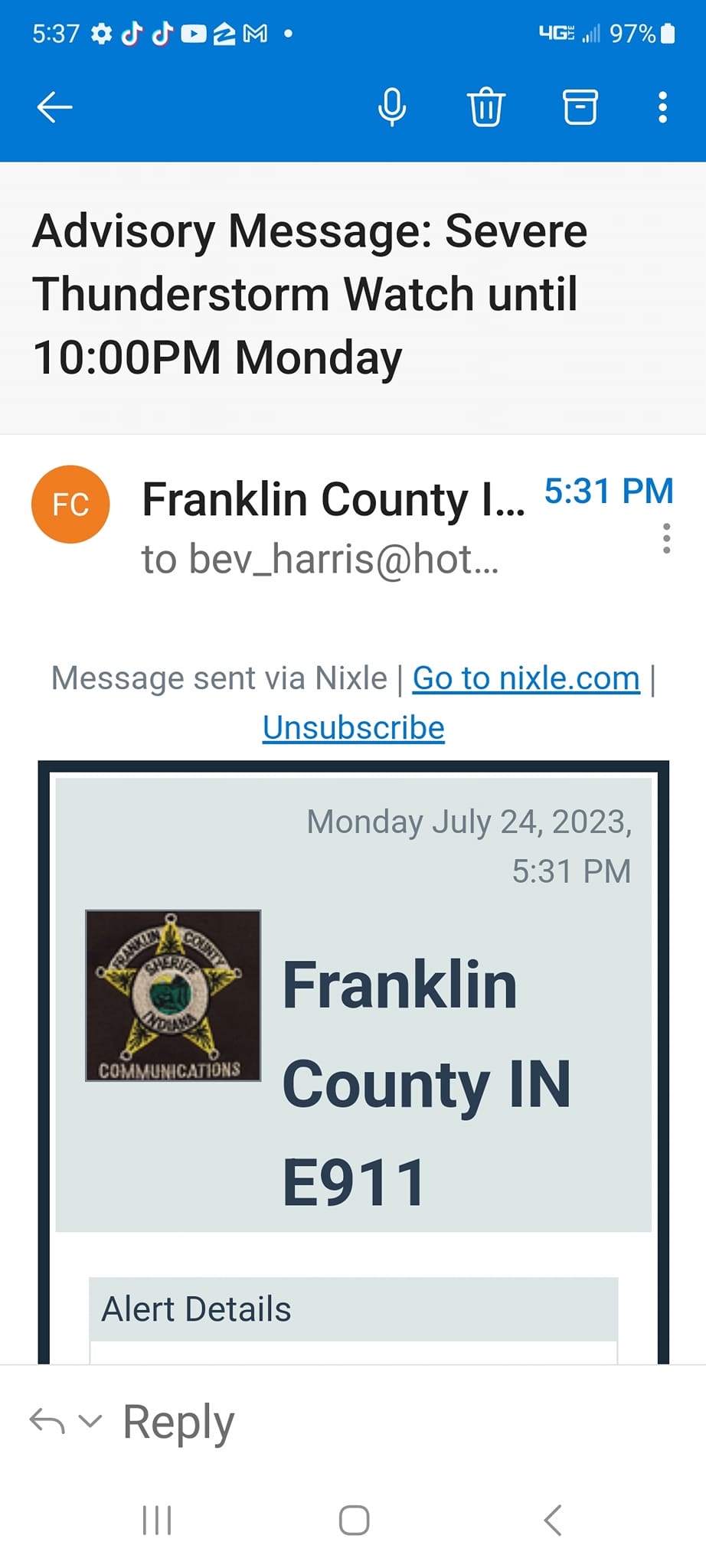
Task: Tap the Unsubscribe link
Action: click(353, 727)
